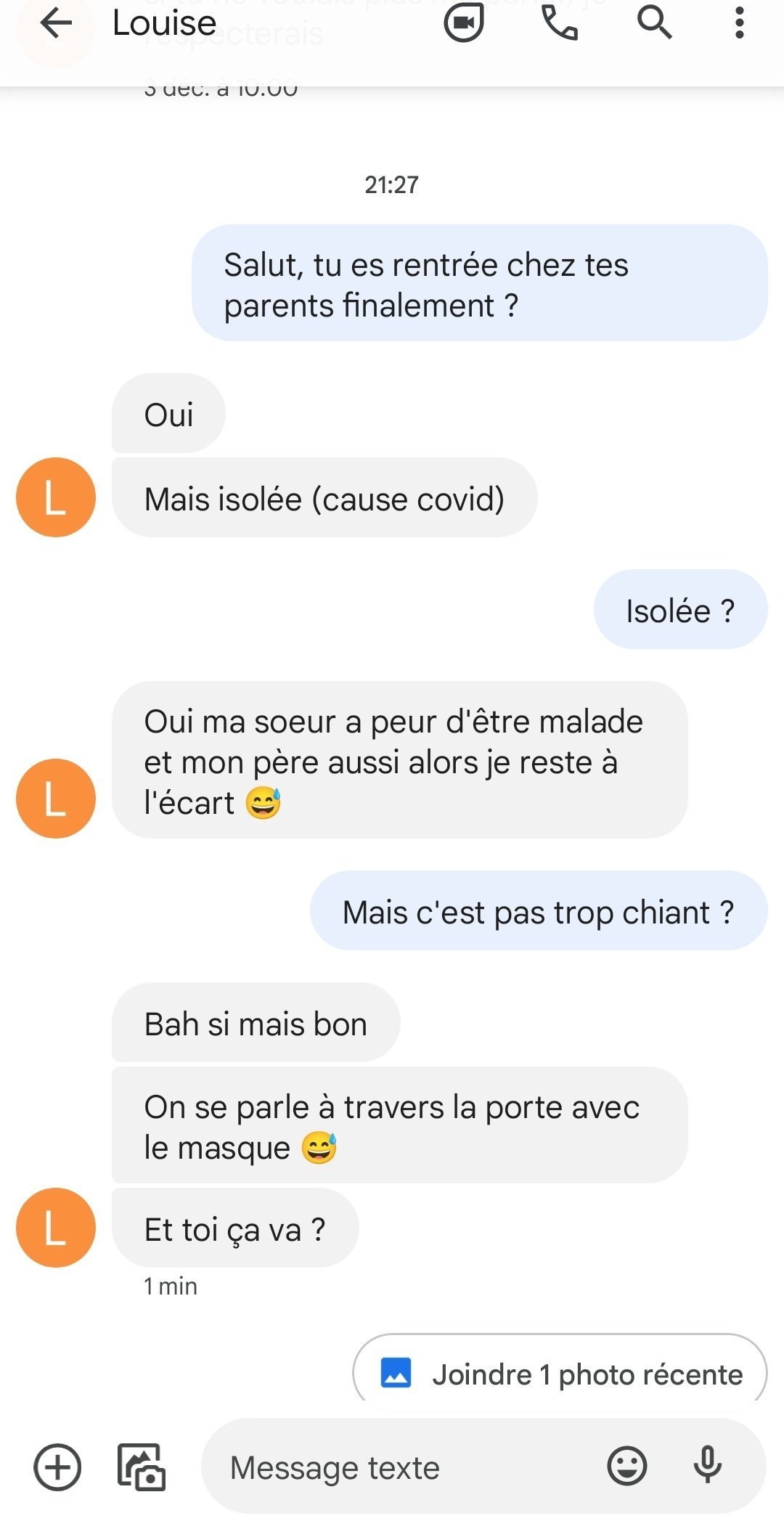This screenshot has width=784, height=1529.
Task: Open Louise's avatar next to Et toi ça va
Action: 56,1228
